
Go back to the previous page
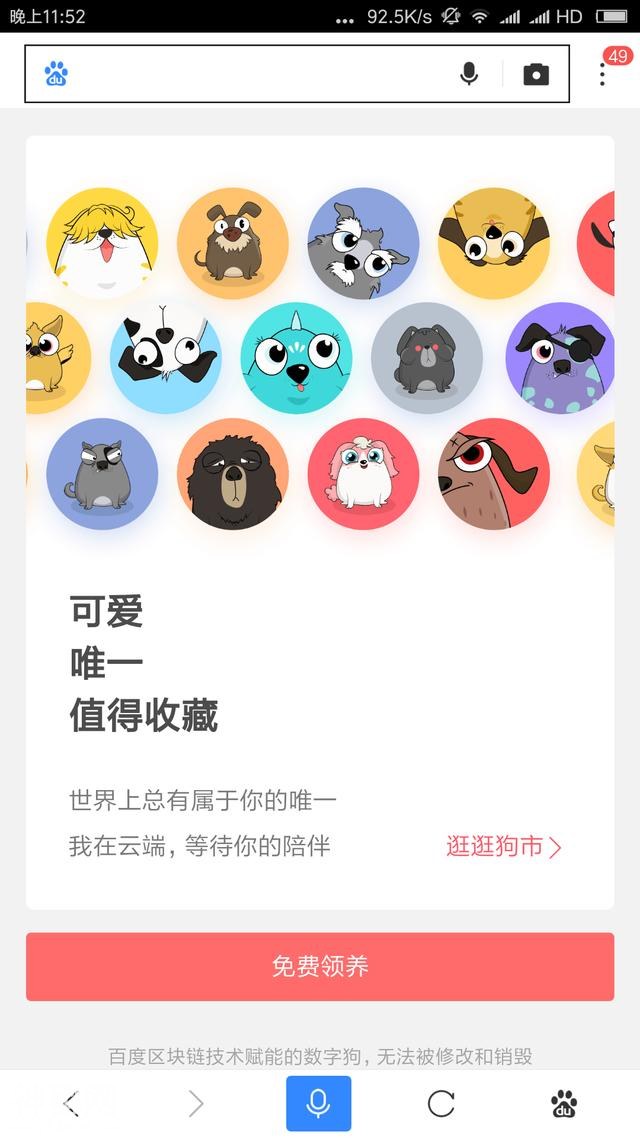tap(71, 1104)
